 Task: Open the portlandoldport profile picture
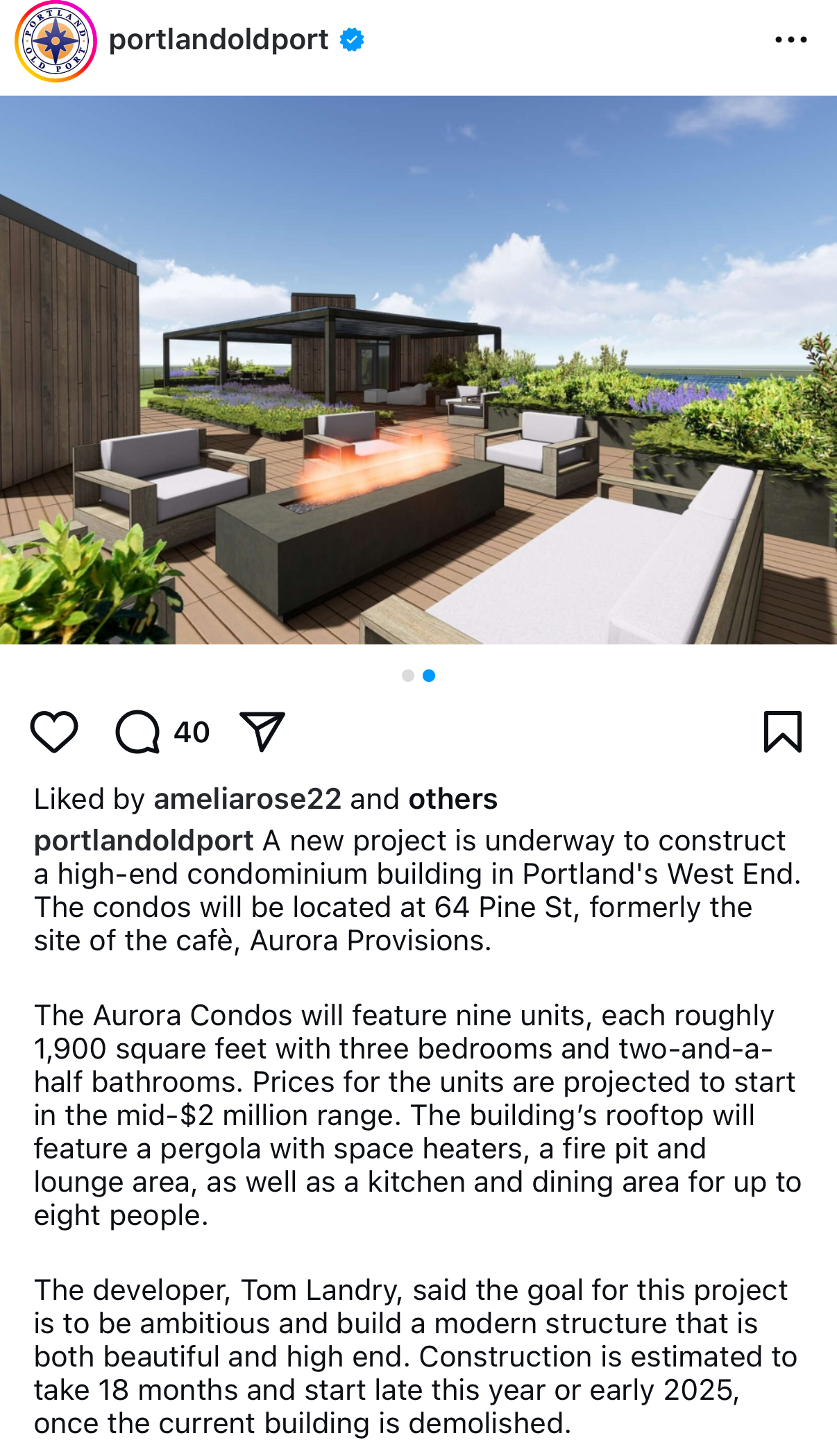click(56, 41)
